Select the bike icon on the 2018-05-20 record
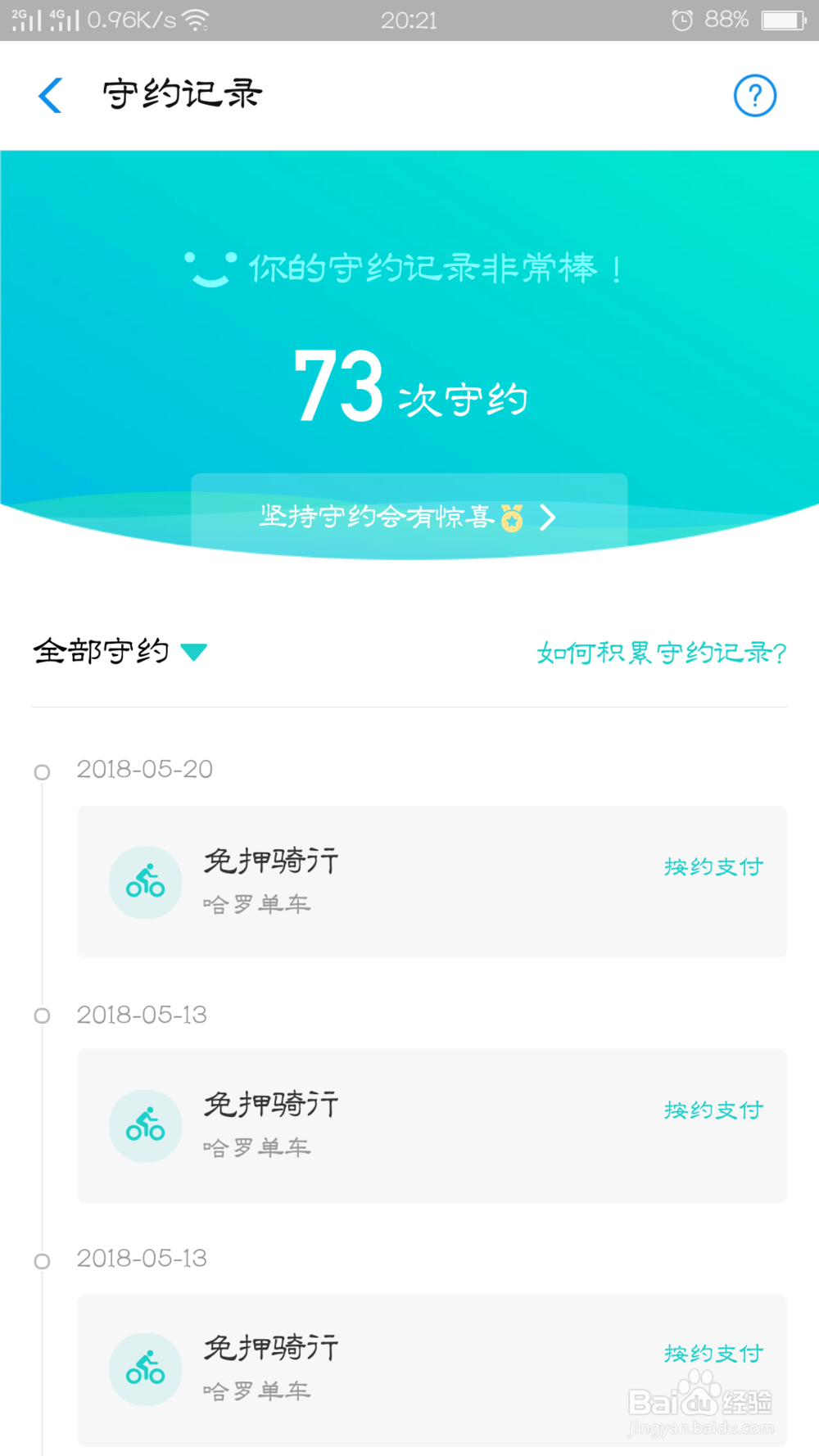 point(145,882)
